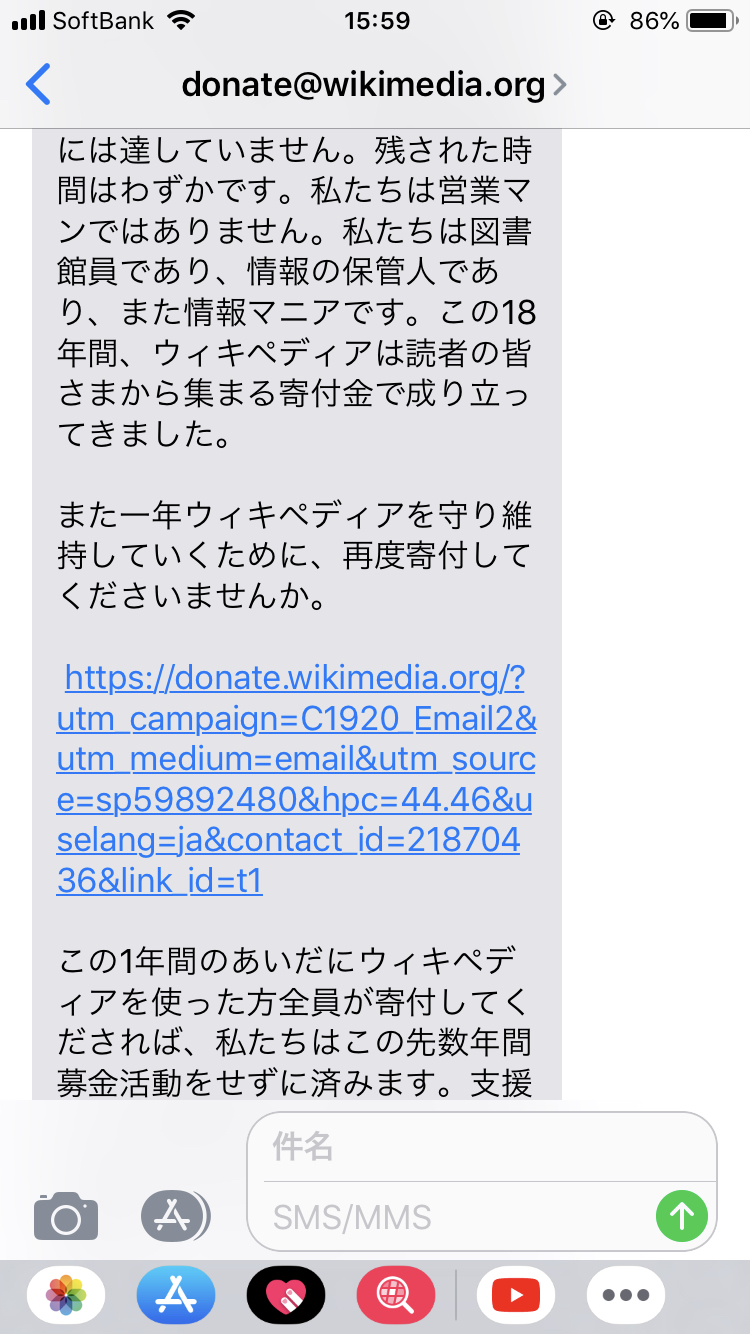Open the image search globe app

coord(396,1296)
